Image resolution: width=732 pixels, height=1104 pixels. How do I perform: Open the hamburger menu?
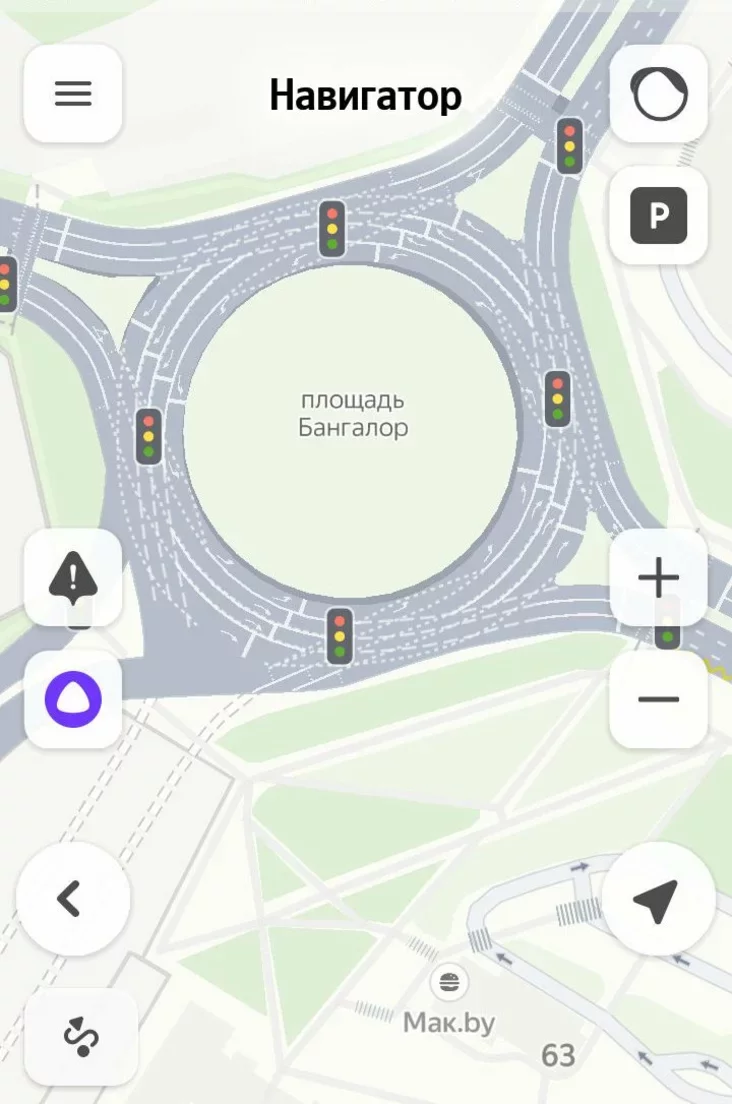(73, 94)
